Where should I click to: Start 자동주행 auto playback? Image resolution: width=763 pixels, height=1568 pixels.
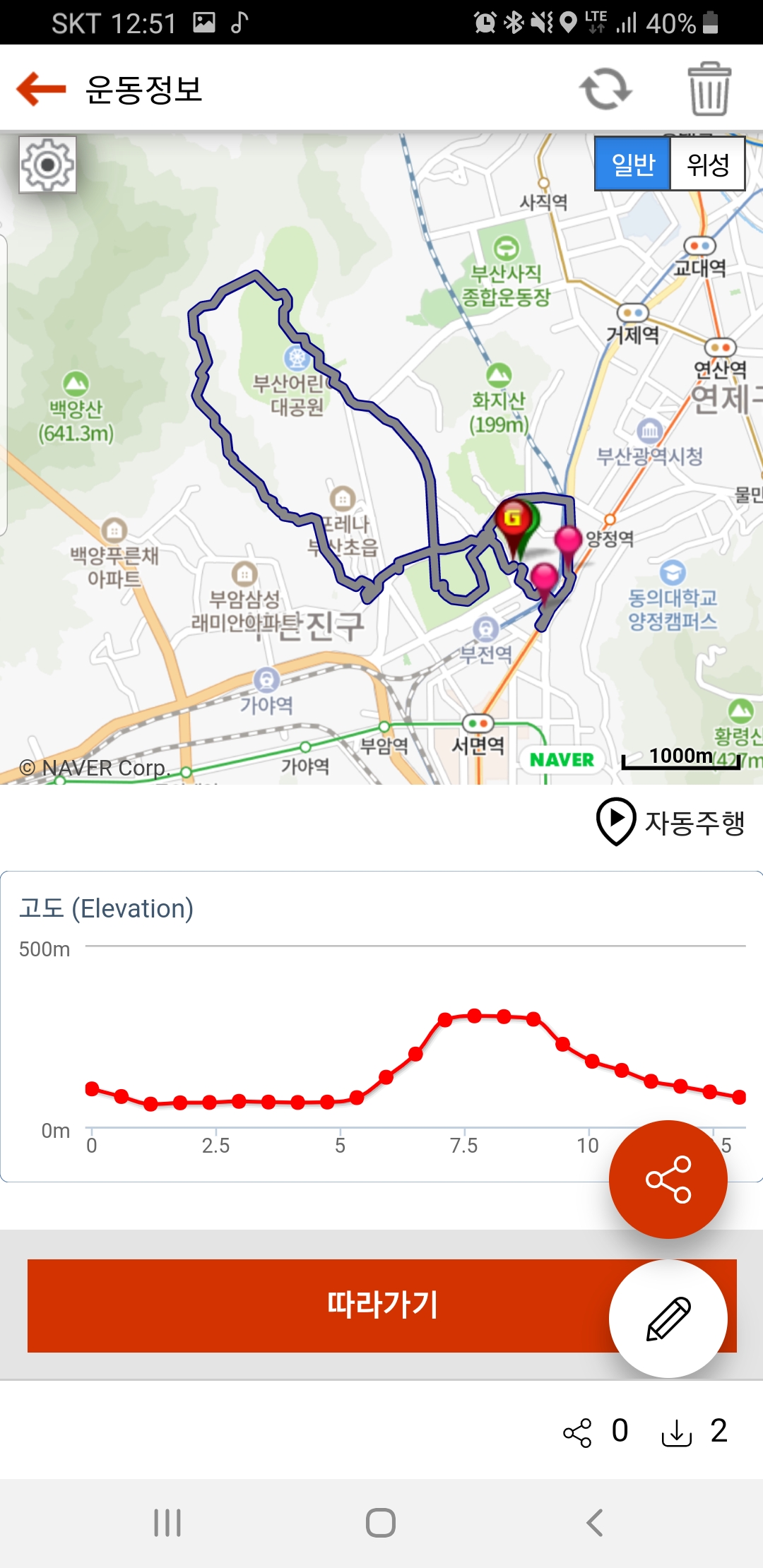pos(670,822)
